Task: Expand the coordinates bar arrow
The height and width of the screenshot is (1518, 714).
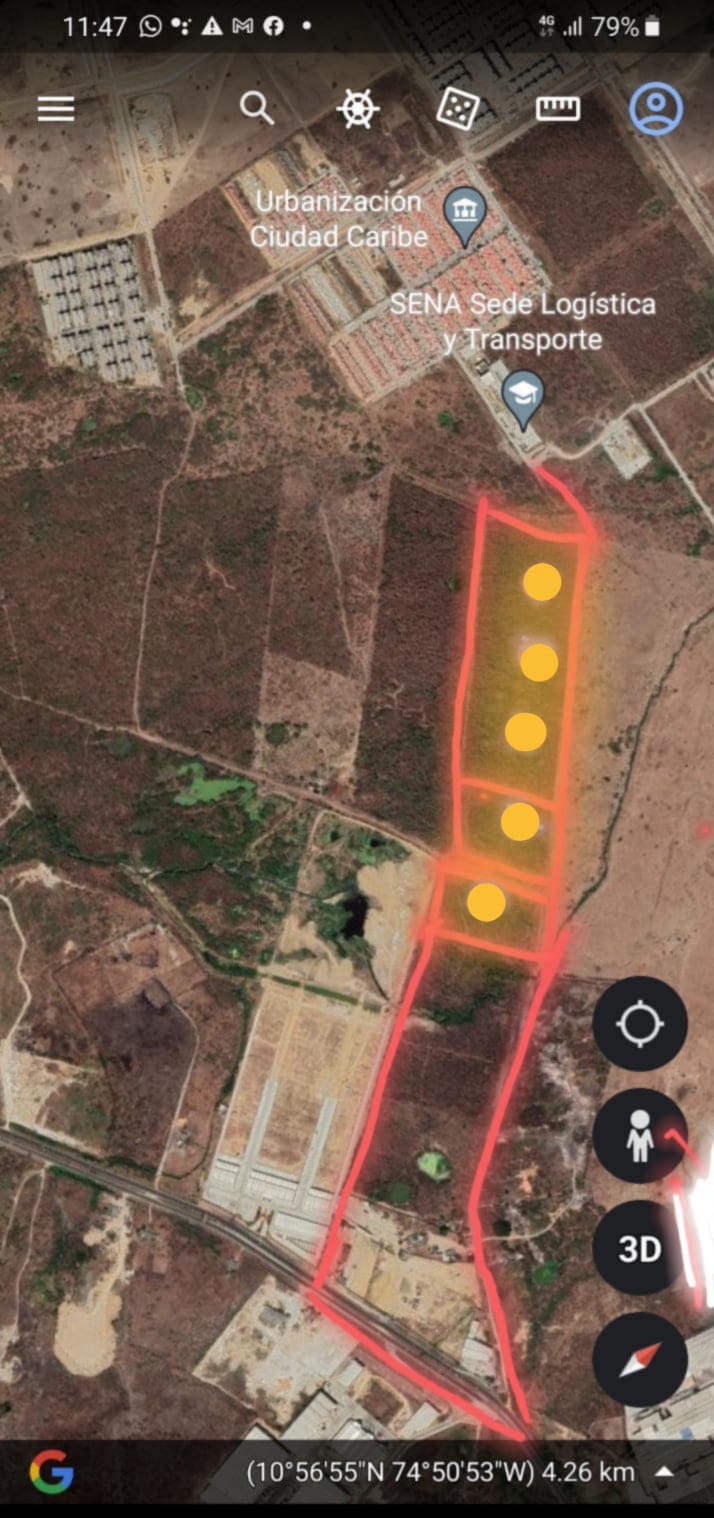Action: pyautogui.click(x=664, y=1471)
